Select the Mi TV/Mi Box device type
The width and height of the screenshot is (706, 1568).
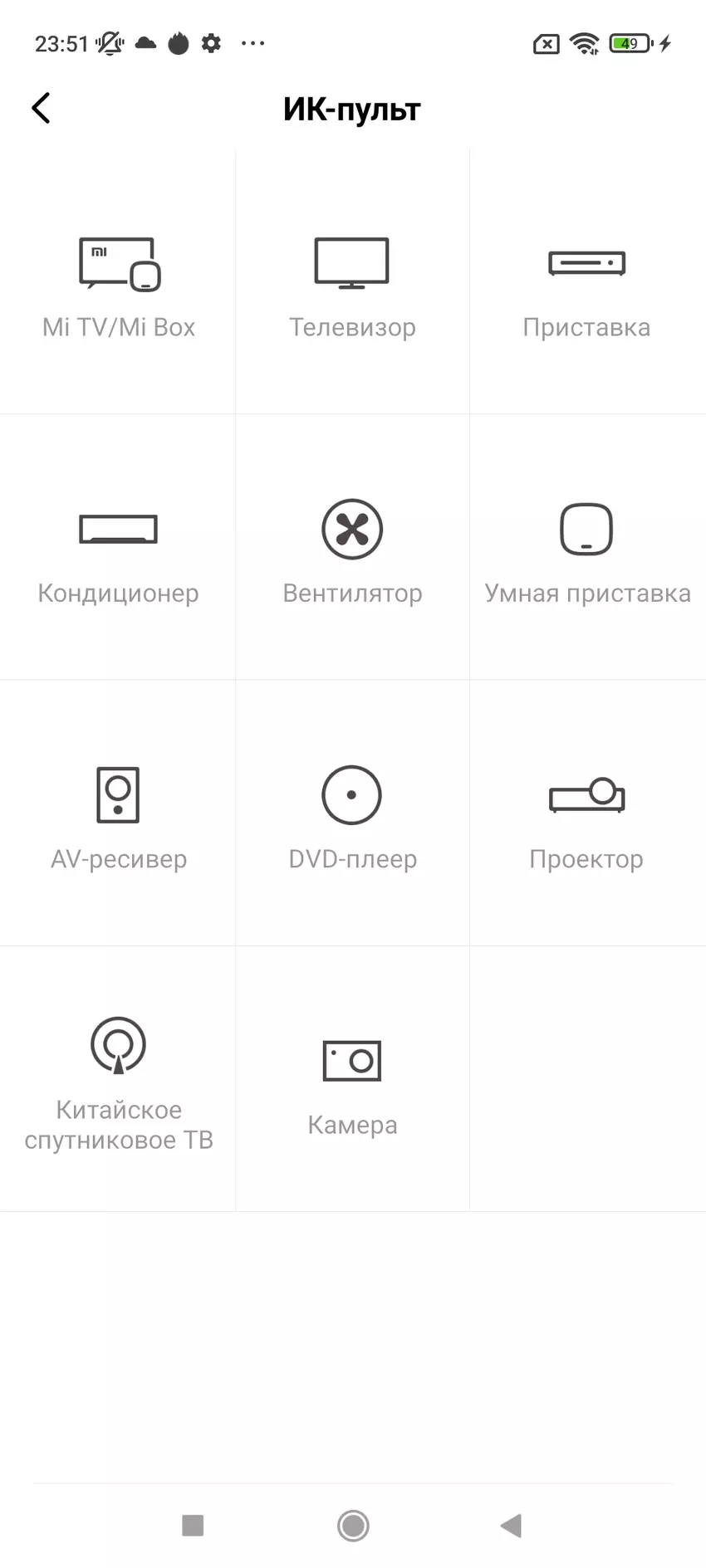(x=118, y=282)
